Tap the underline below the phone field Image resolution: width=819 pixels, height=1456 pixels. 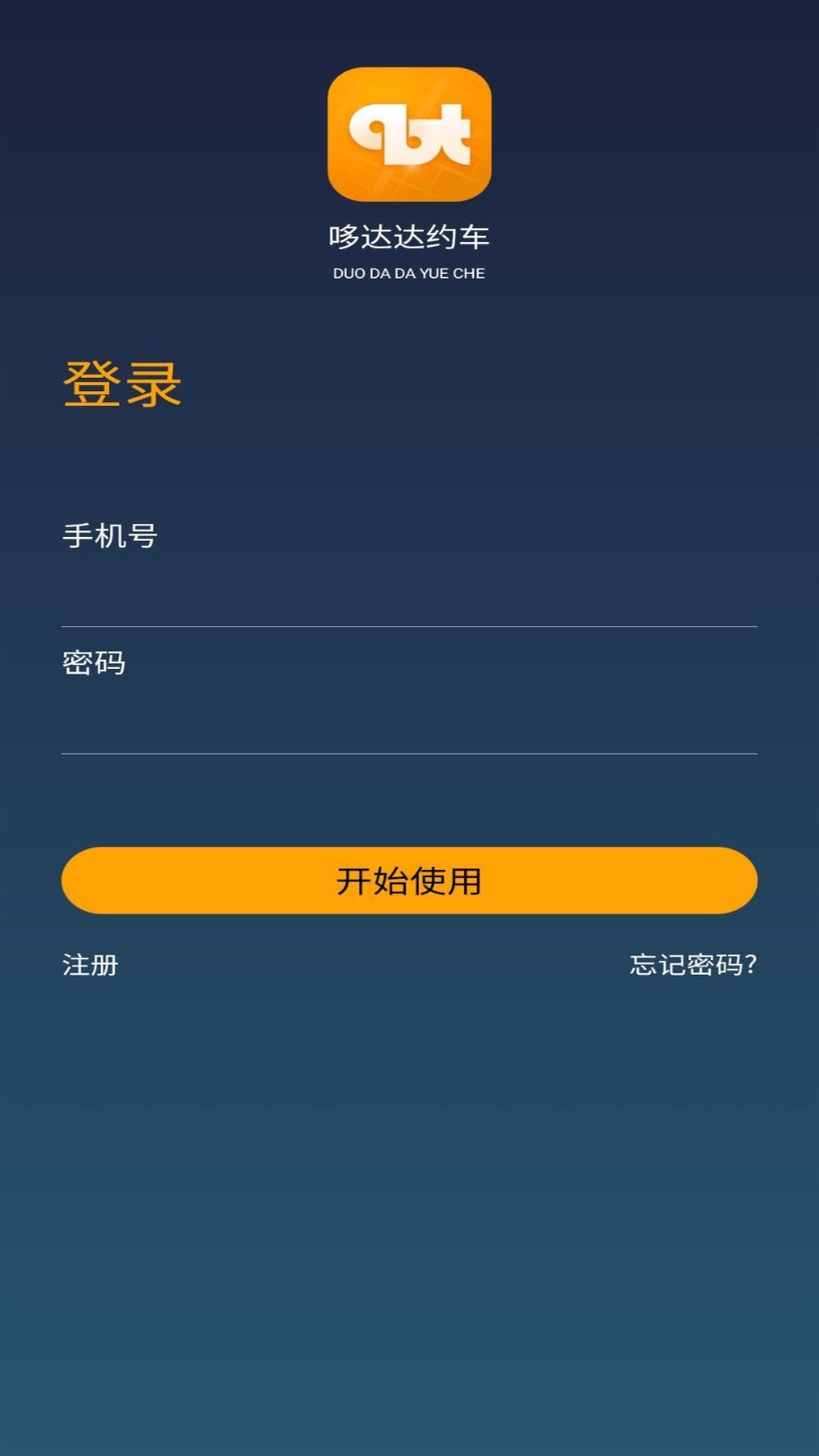click(x=409, y=625)
